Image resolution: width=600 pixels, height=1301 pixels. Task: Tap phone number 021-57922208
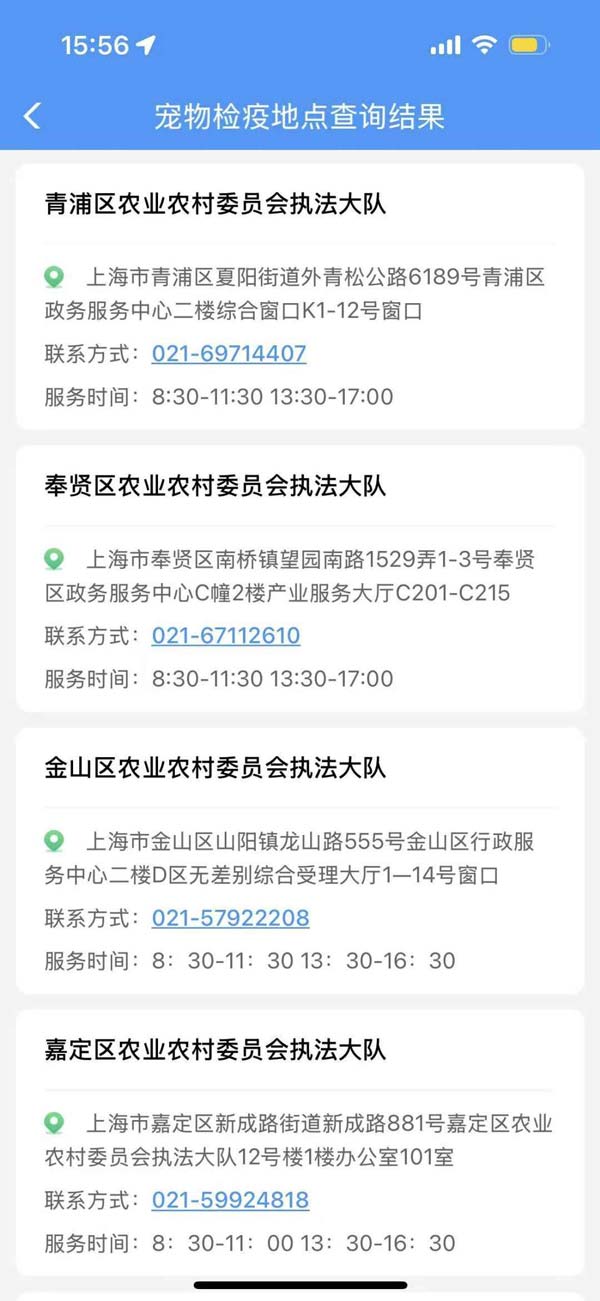[230, 918]
